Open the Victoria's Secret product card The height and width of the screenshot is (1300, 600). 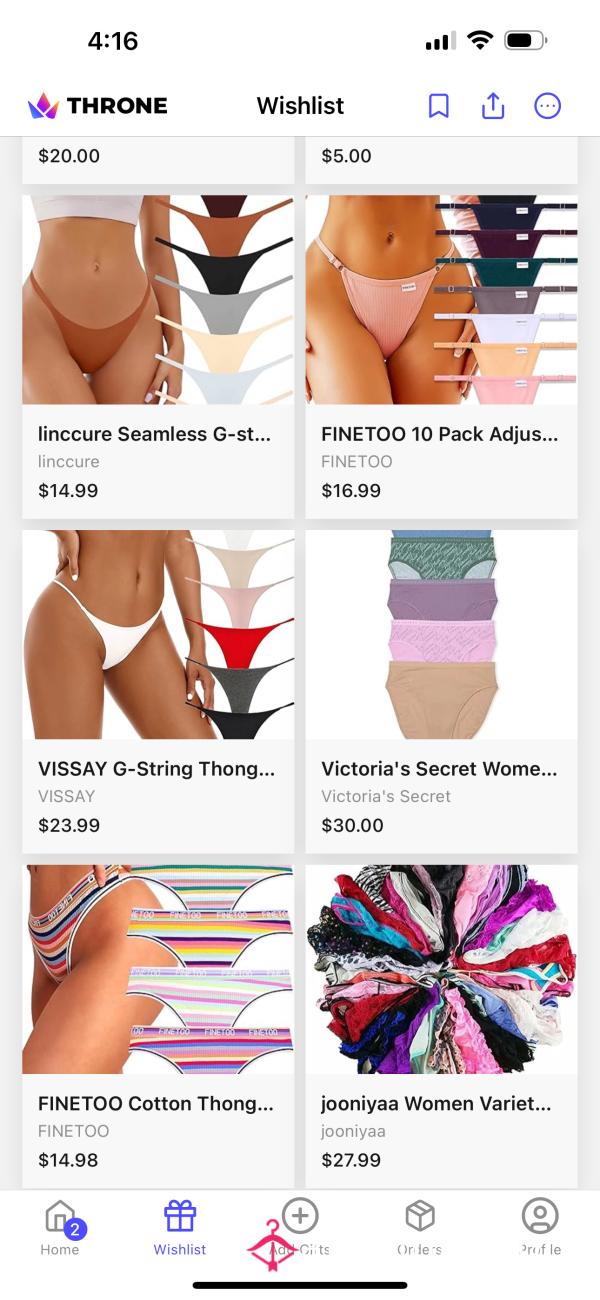pyautogui.click(x=442, y=692)
